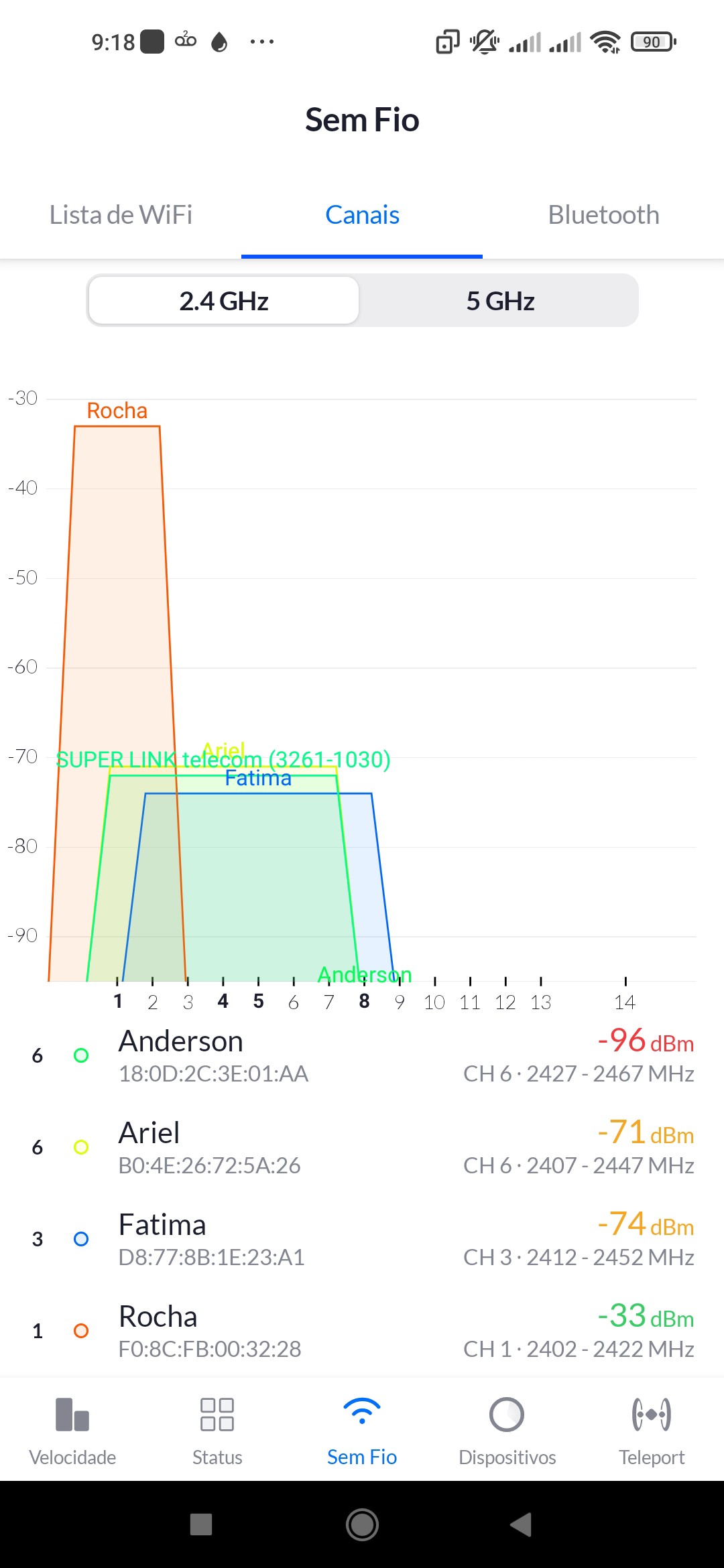Image resolution: width=724 pixels, height=1568 pixels.
Task: Switch to the Lista de WiFi tab
Action: (121, 215)
